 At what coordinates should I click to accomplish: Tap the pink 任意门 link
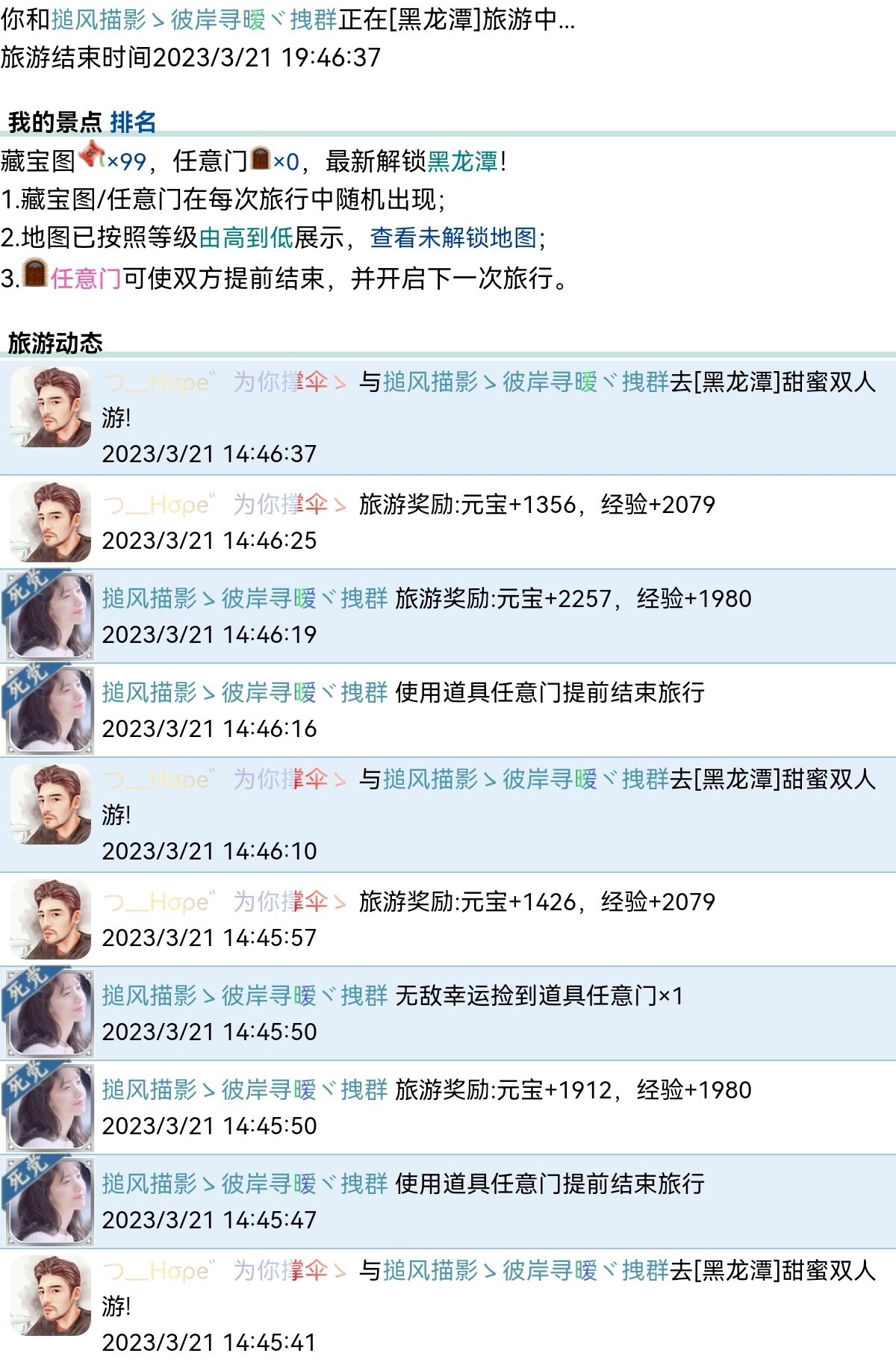coord(86,278)
